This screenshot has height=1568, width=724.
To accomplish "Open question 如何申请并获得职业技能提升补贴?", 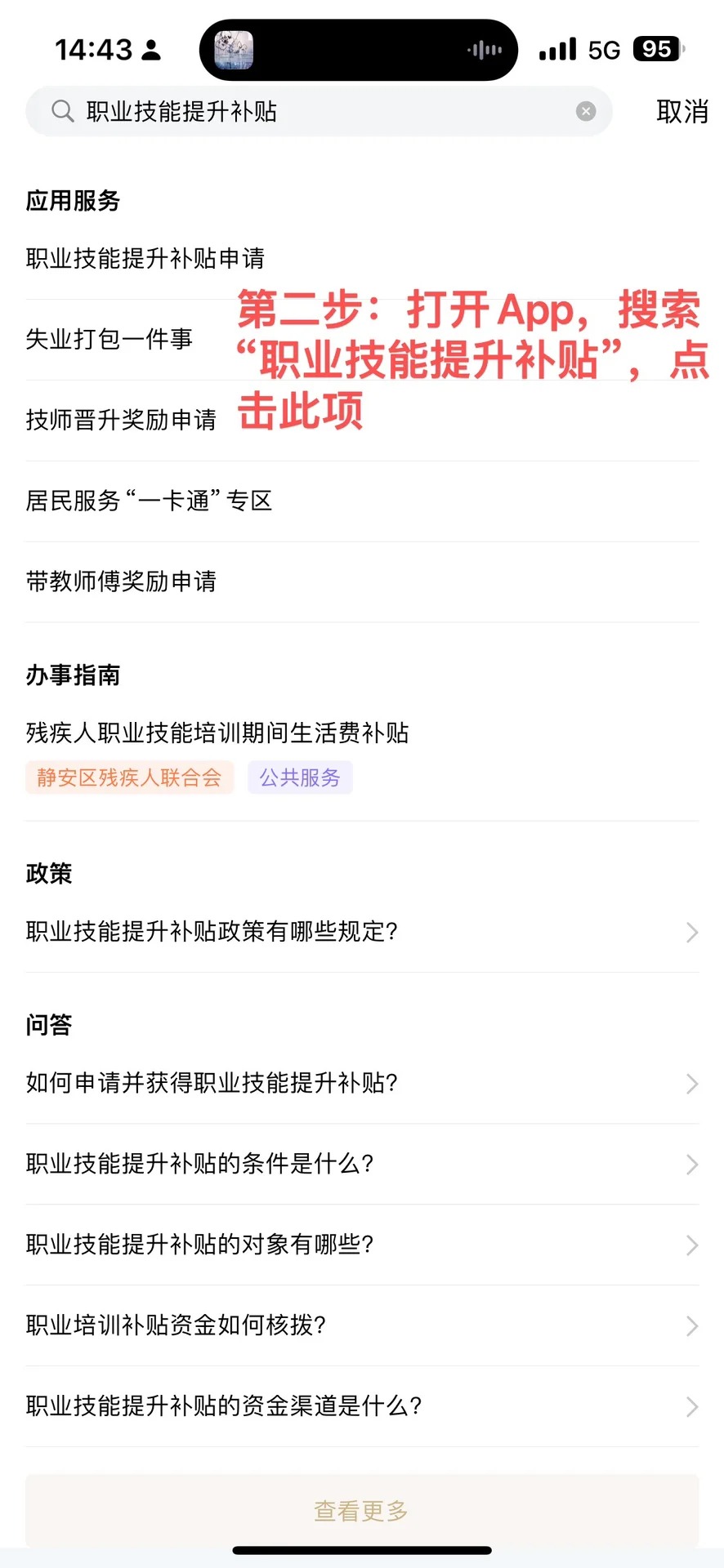I will pos(361,1083).
